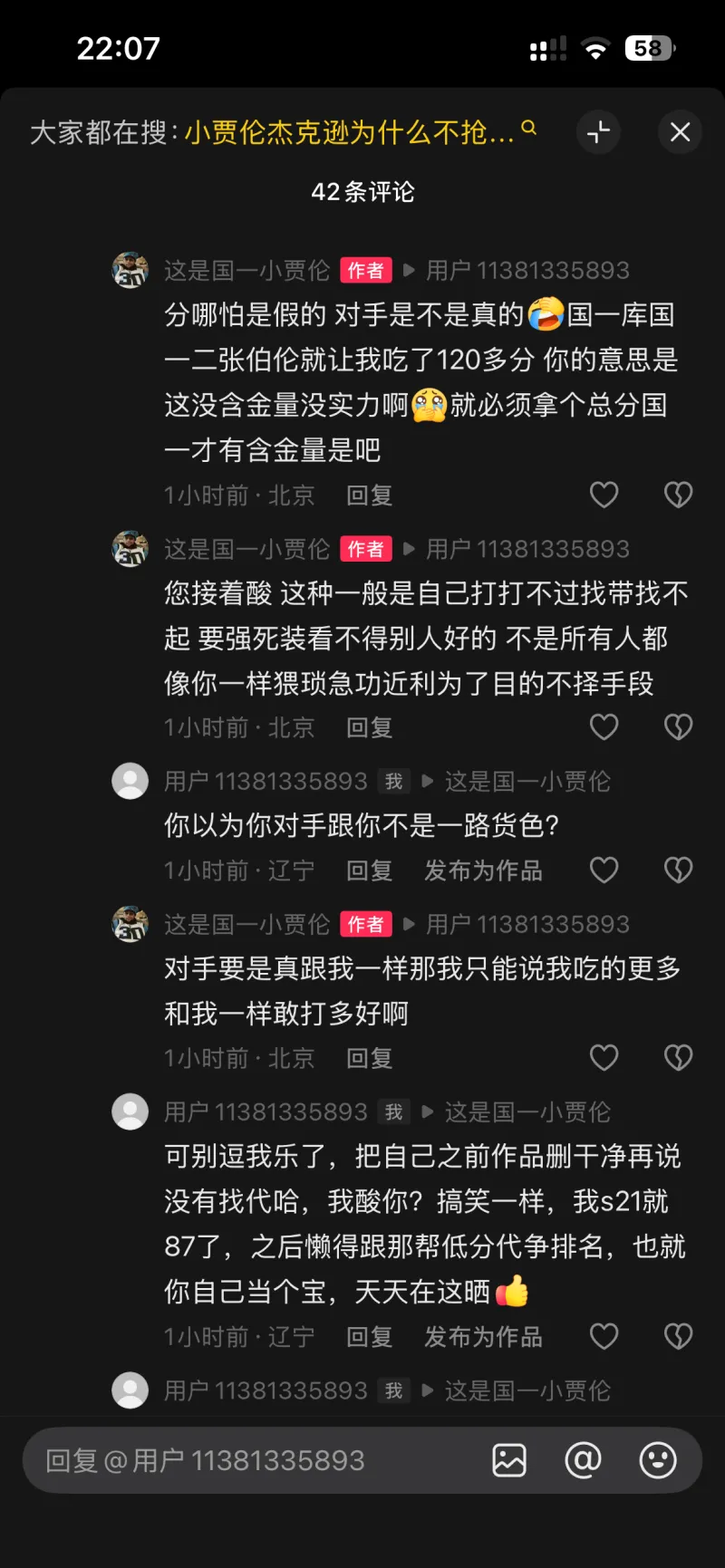The image size is (725, 1568).
Task: Reply to the comment starting with 对手要是真跟我一样
Action: [369, 1058]
